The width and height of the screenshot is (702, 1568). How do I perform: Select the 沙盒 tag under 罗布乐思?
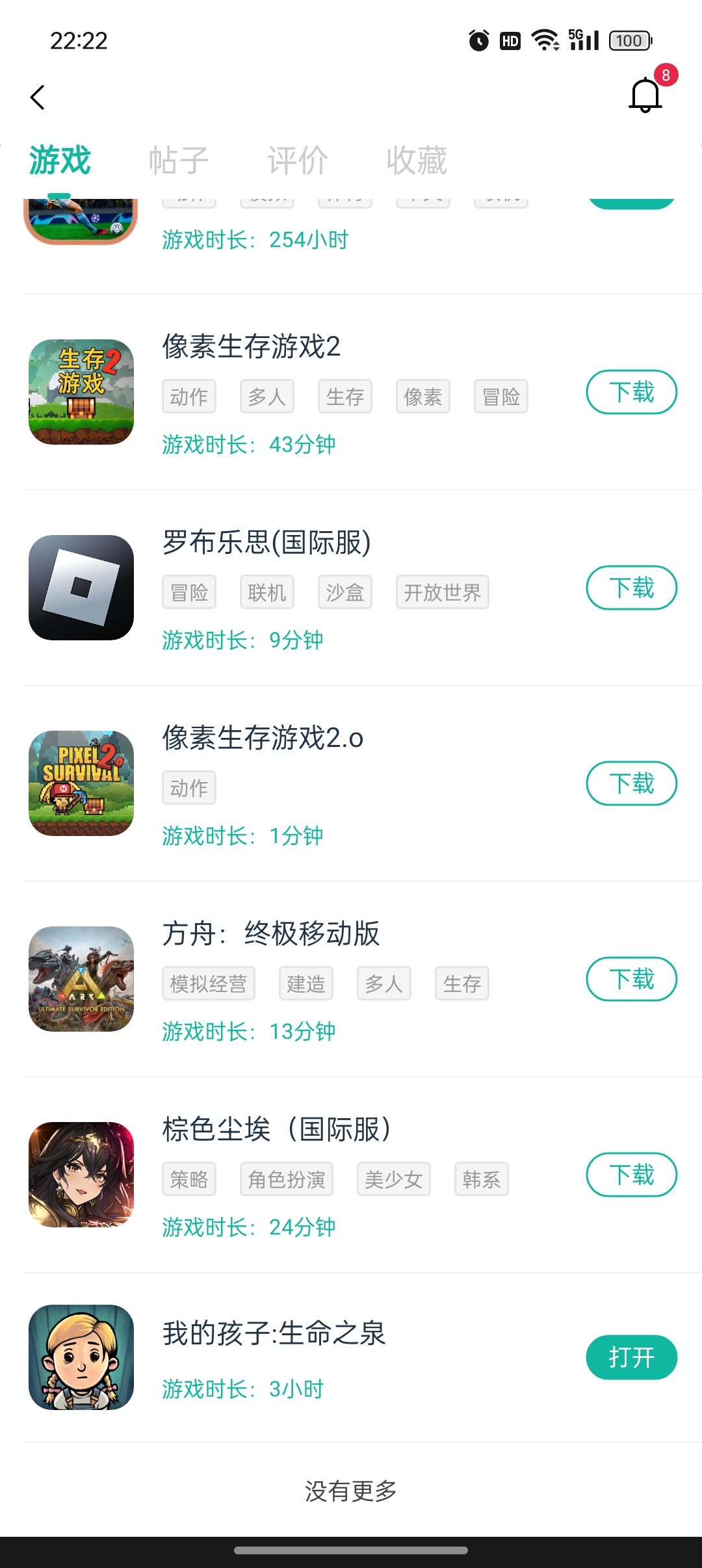tap(345, 592)
